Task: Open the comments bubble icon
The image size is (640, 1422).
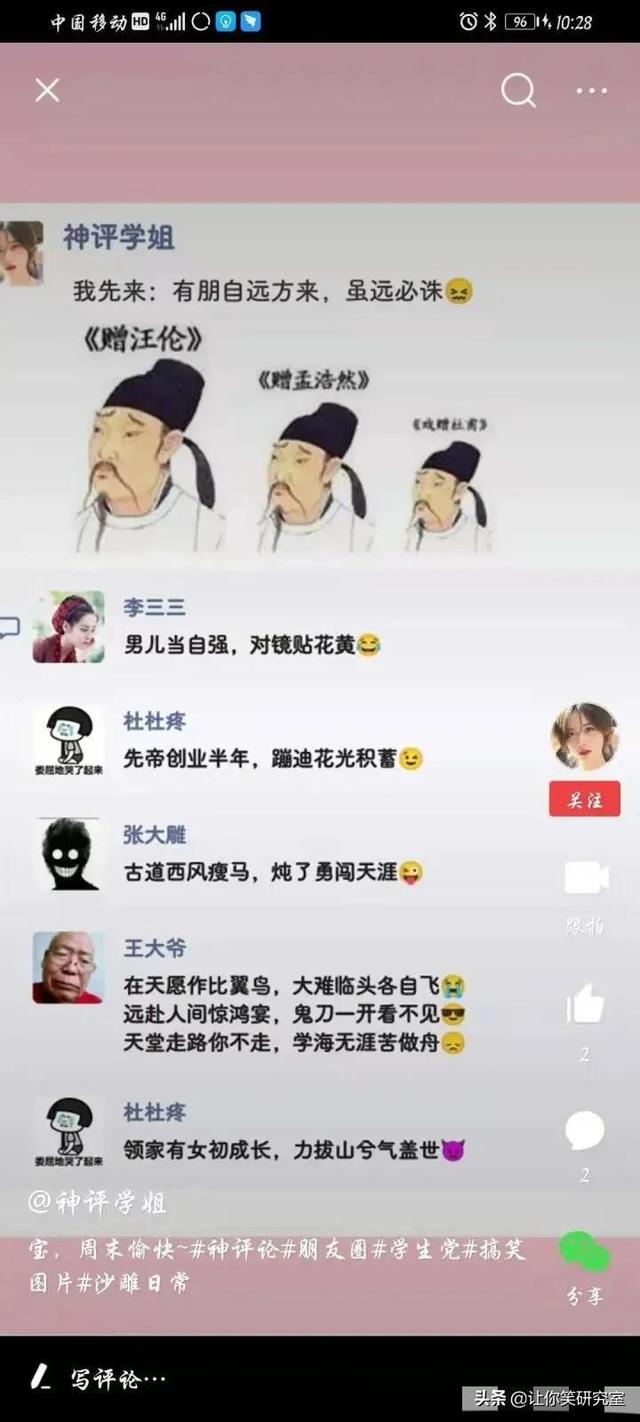Action: pyautogui.click(x=585, y=1131)
